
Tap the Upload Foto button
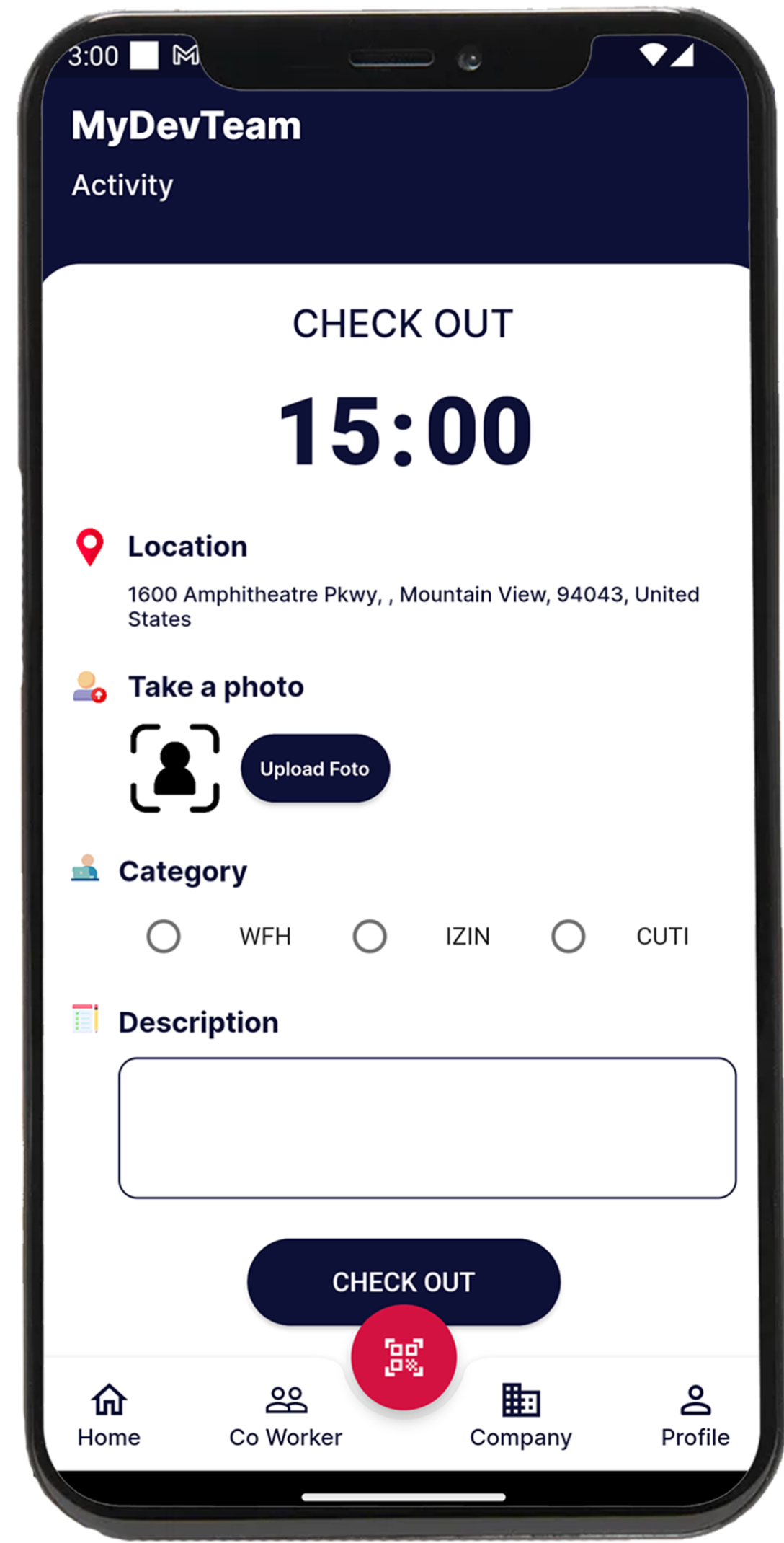315,769
